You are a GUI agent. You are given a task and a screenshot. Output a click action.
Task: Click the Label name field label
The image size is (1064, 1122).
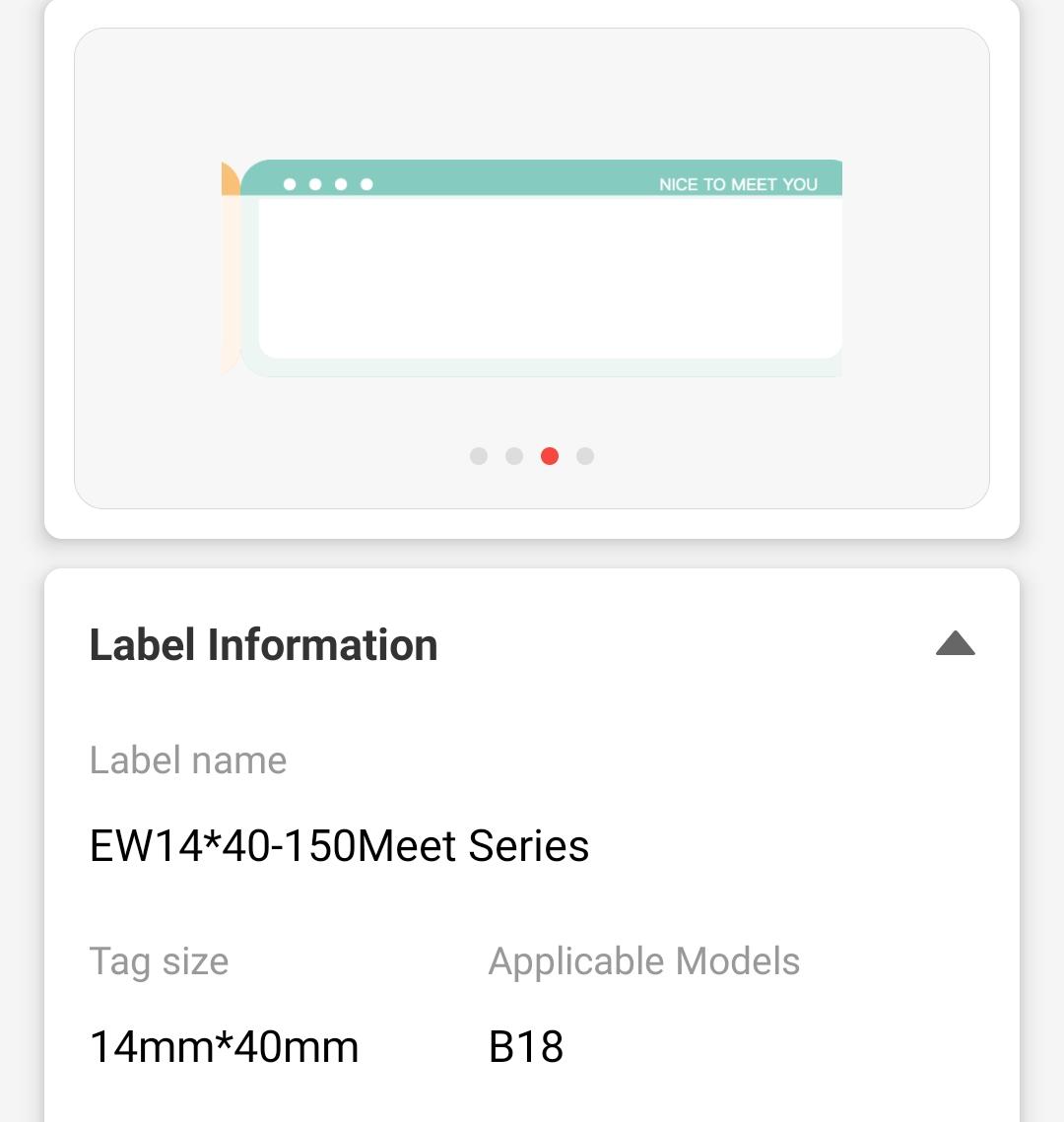point(187,760)
